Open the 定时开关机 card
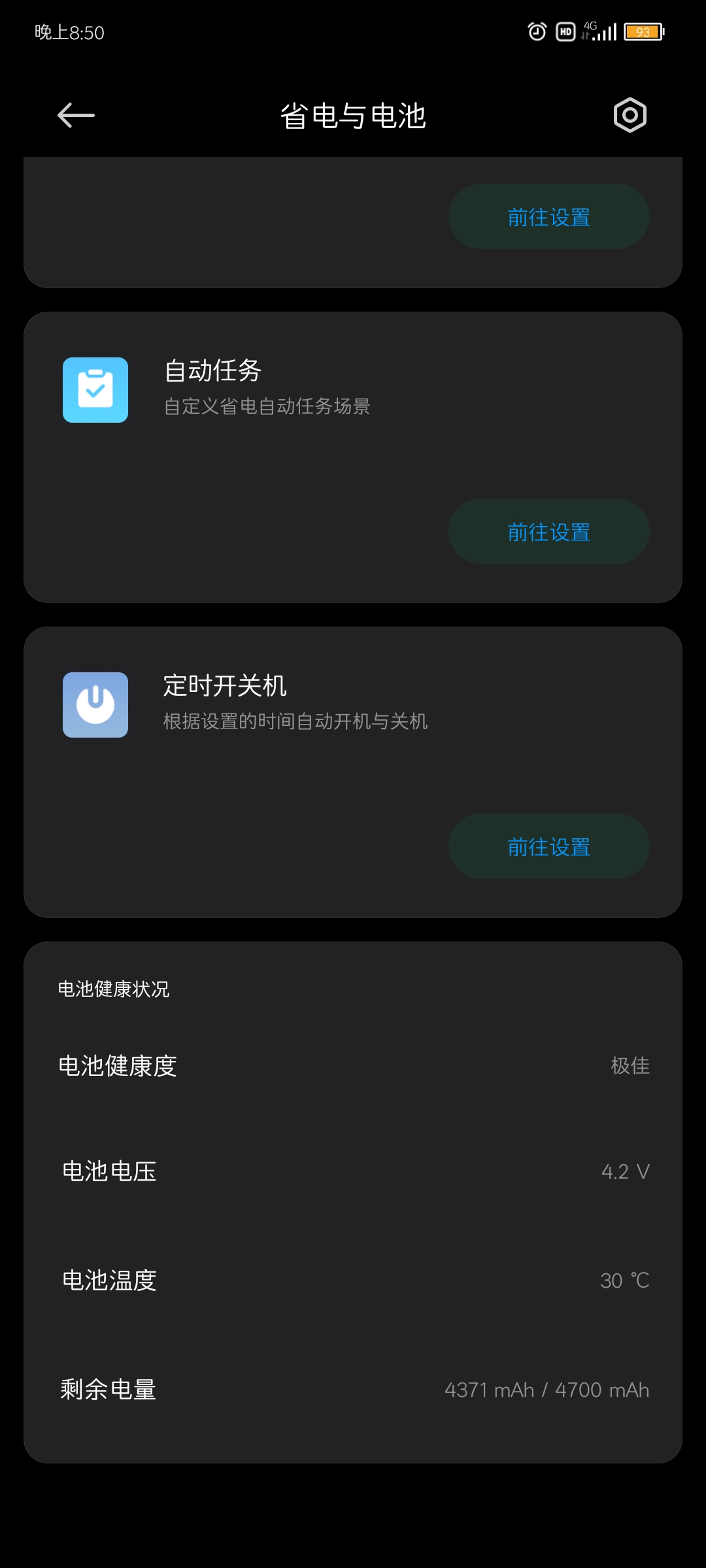Screen dimensions: 706x1568 coord(353,772)
